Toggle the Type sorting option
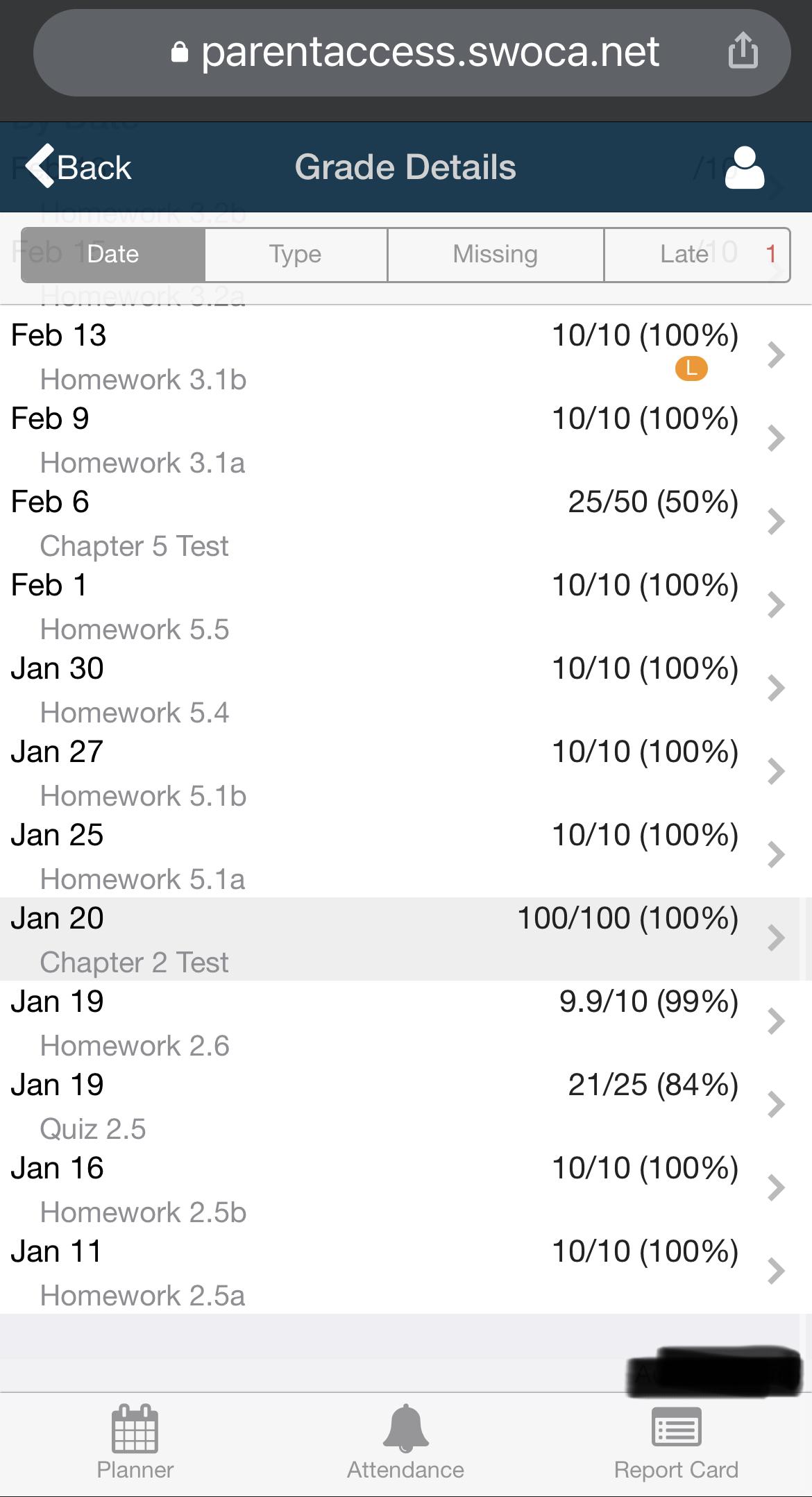Viewport: 812px width, 1497px height. pos(295,254)
